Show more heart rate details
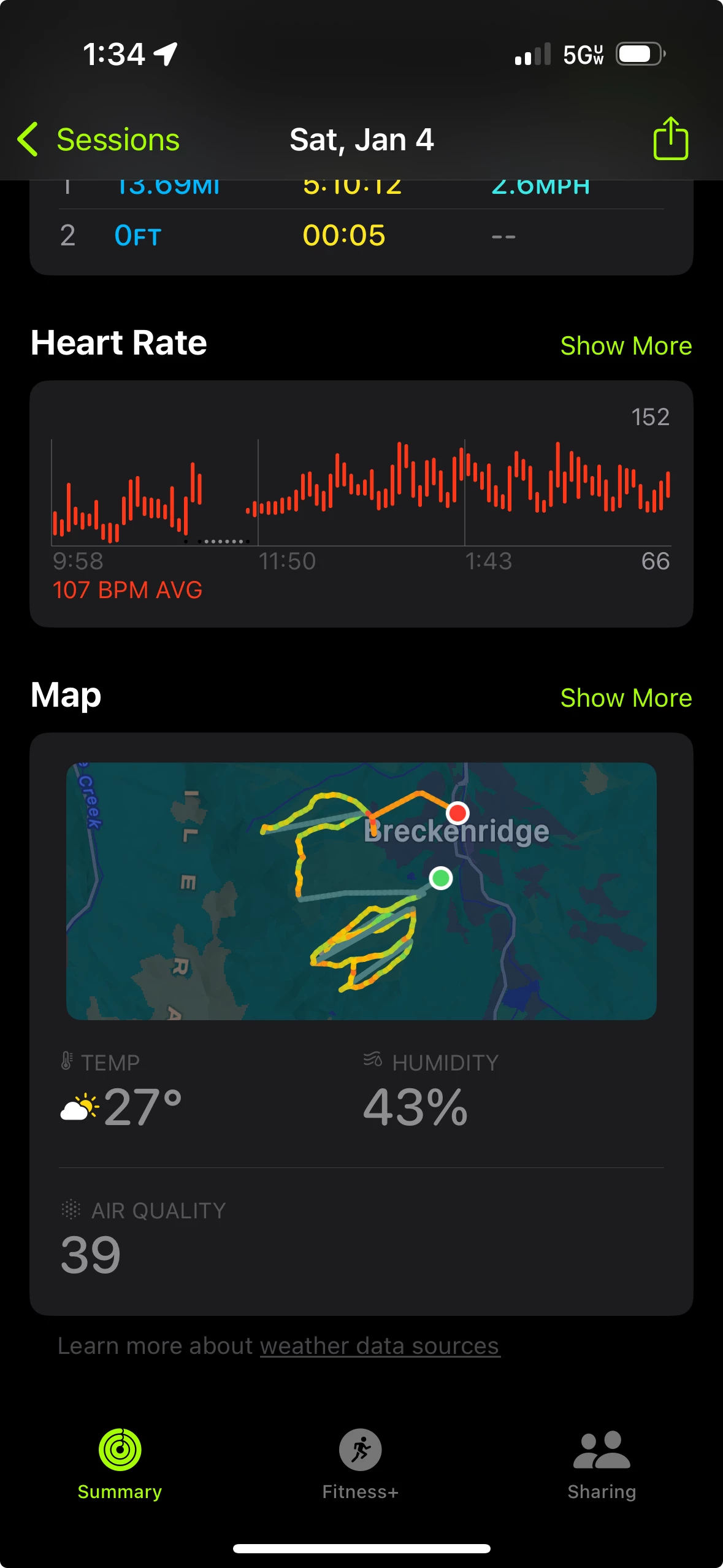The width and height of the screenshot is (723, 1568). pos(625,346)
